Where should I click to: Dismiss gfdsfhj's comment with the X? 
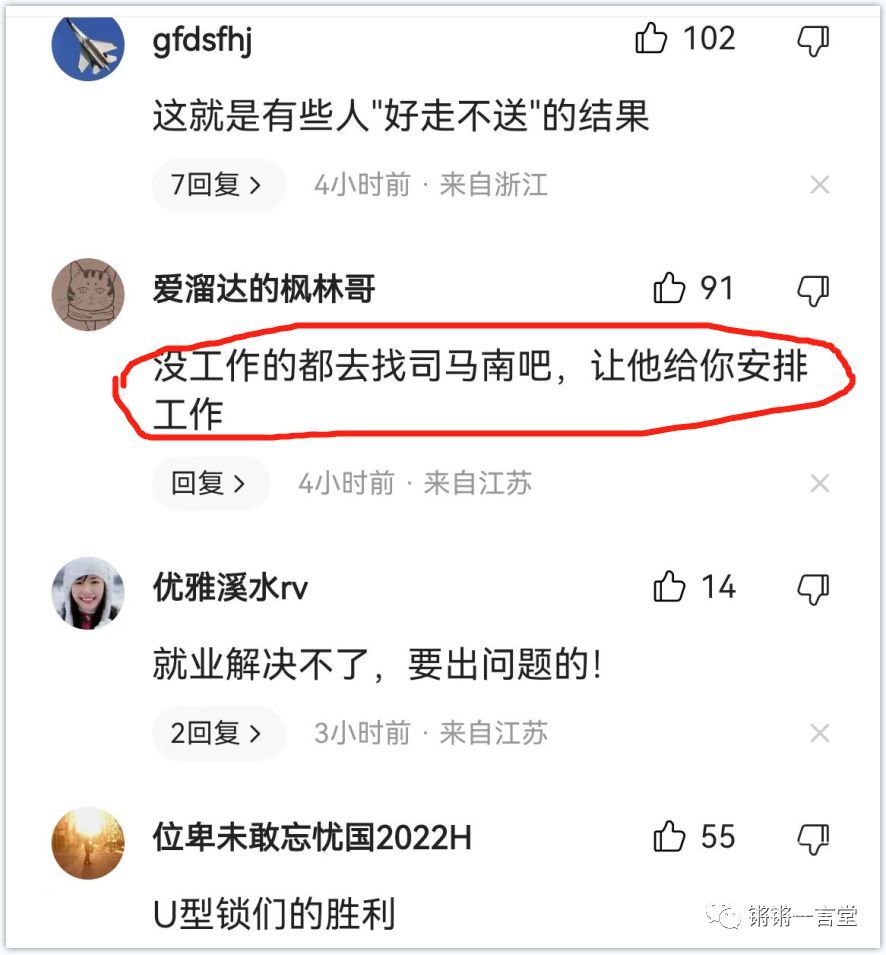point(820,185)
